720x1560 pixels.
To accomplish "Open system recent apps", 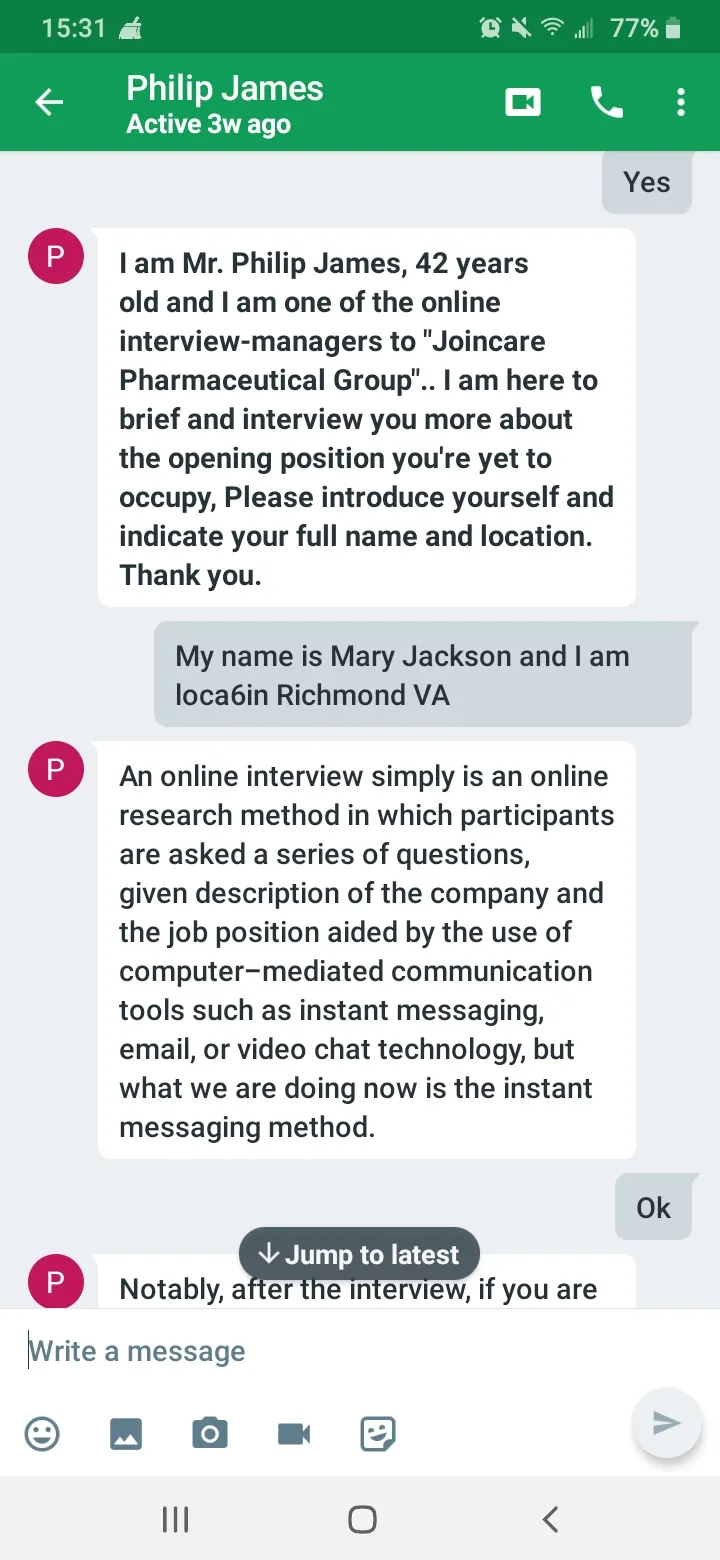I will pyautogui.click(x=175, y=1520).
